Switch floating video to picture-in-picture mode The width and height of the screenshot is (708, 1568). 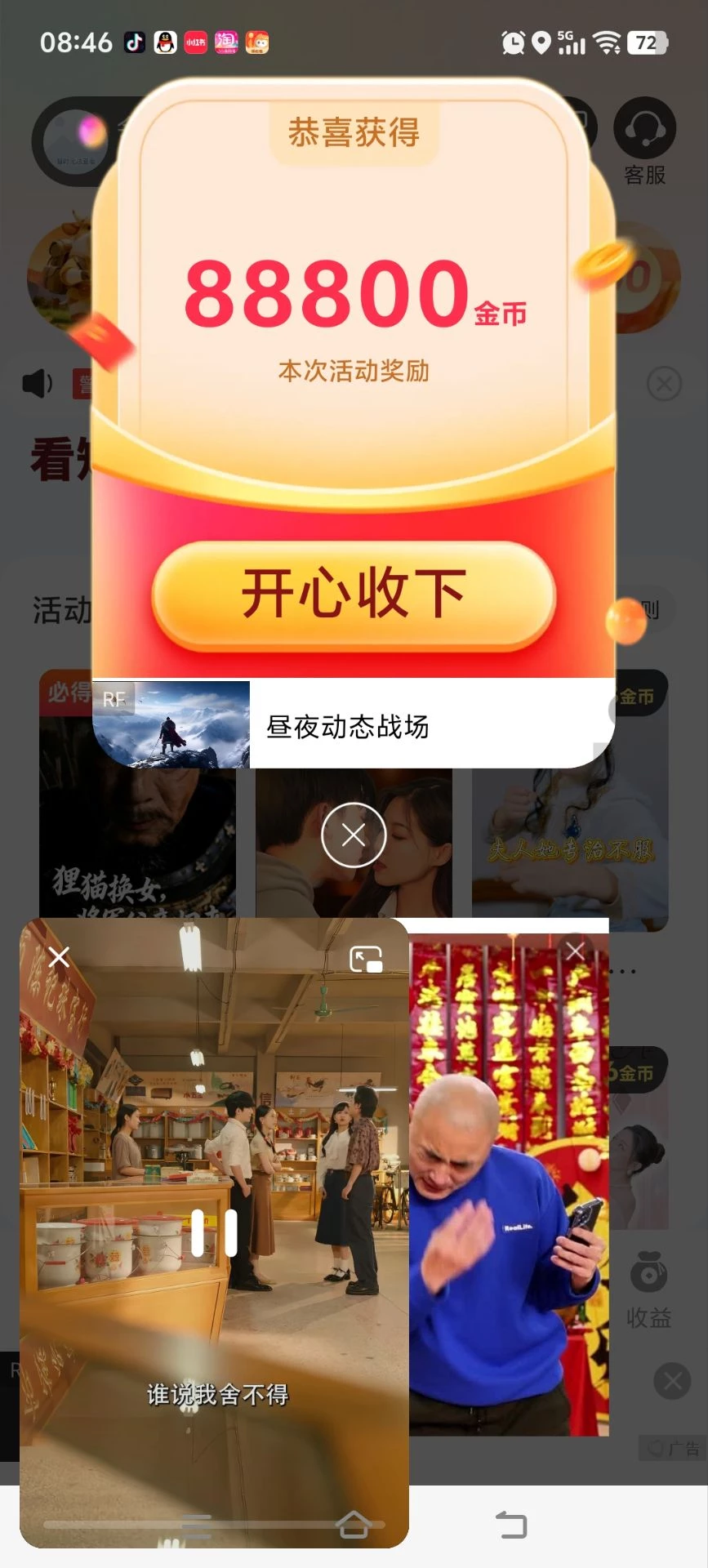366,959
